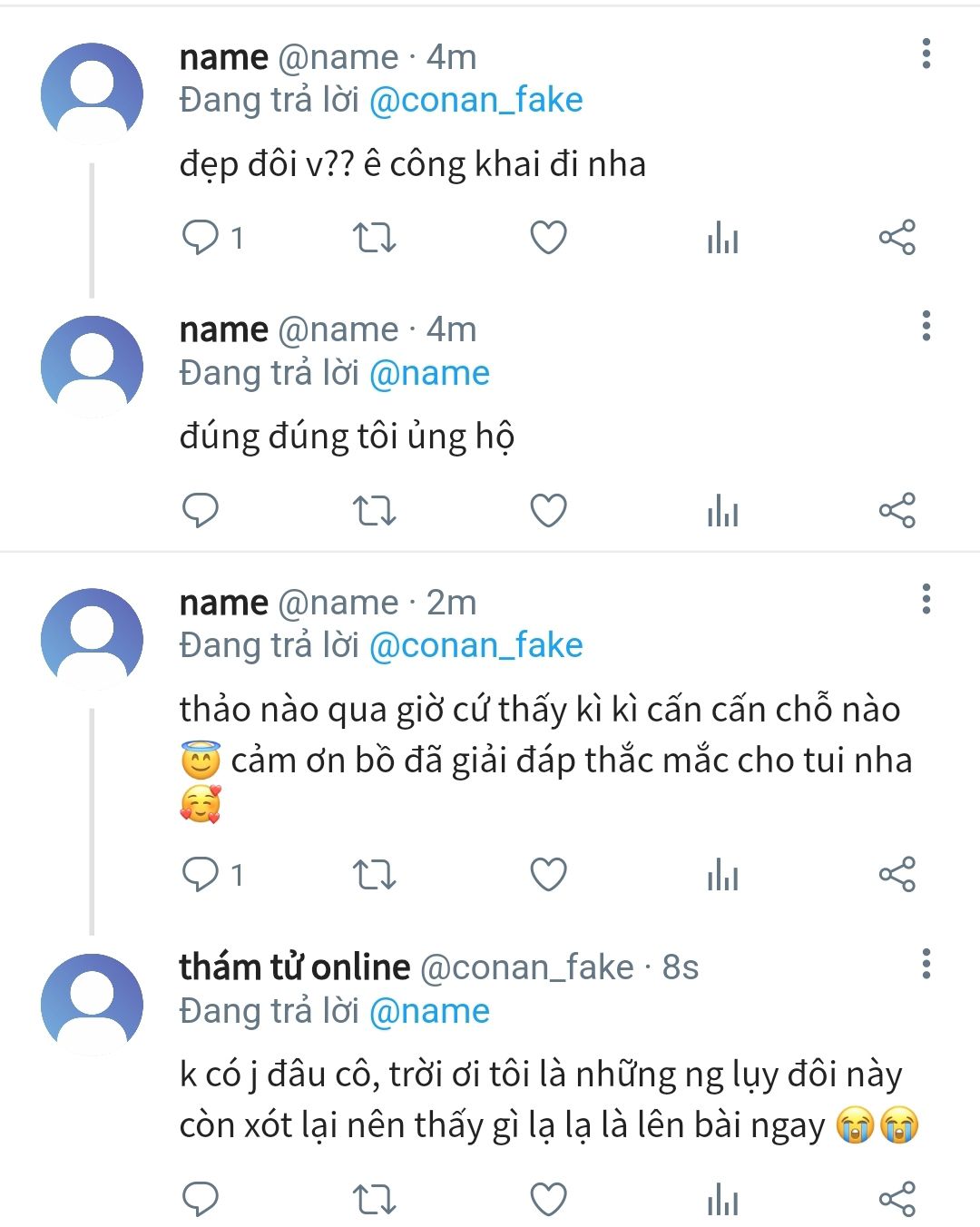
Task: Open @conan_fake mention in "đẹp đôi v??" tweet
Action: tap(476, 101)
